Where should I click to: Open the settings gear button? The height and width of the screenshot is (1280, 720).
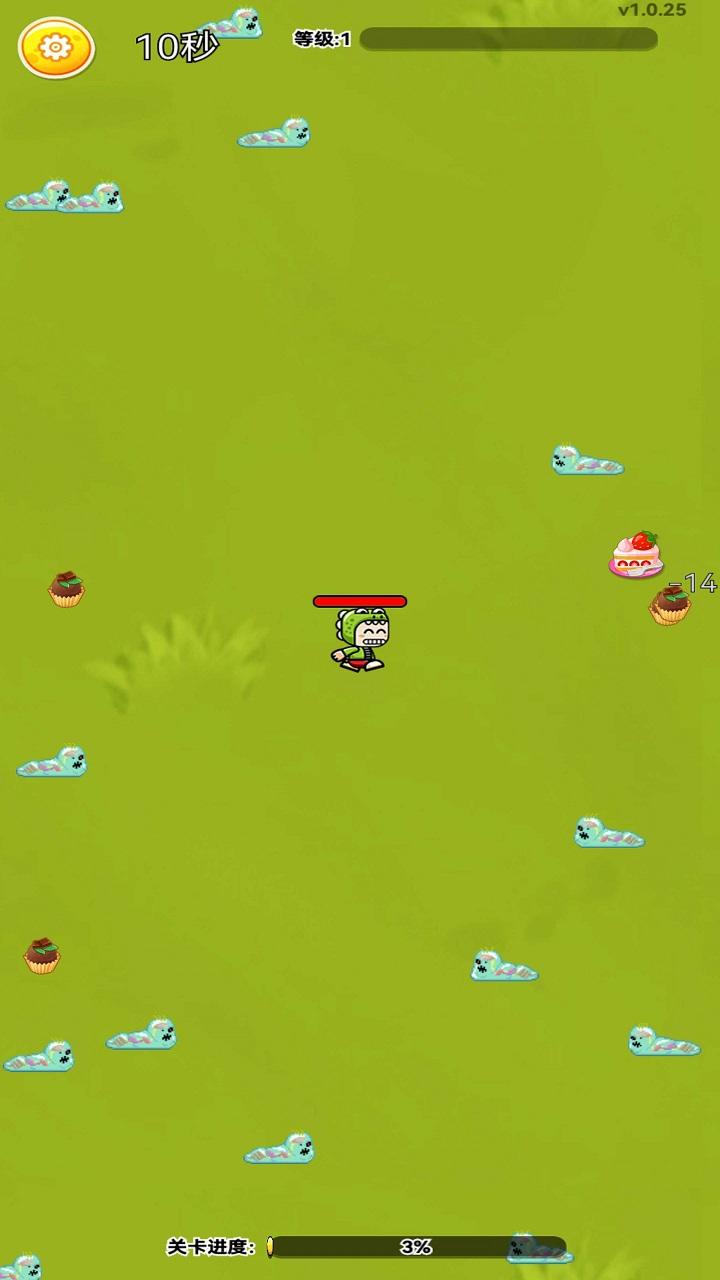pyautogui.click(x=56, y=47)
